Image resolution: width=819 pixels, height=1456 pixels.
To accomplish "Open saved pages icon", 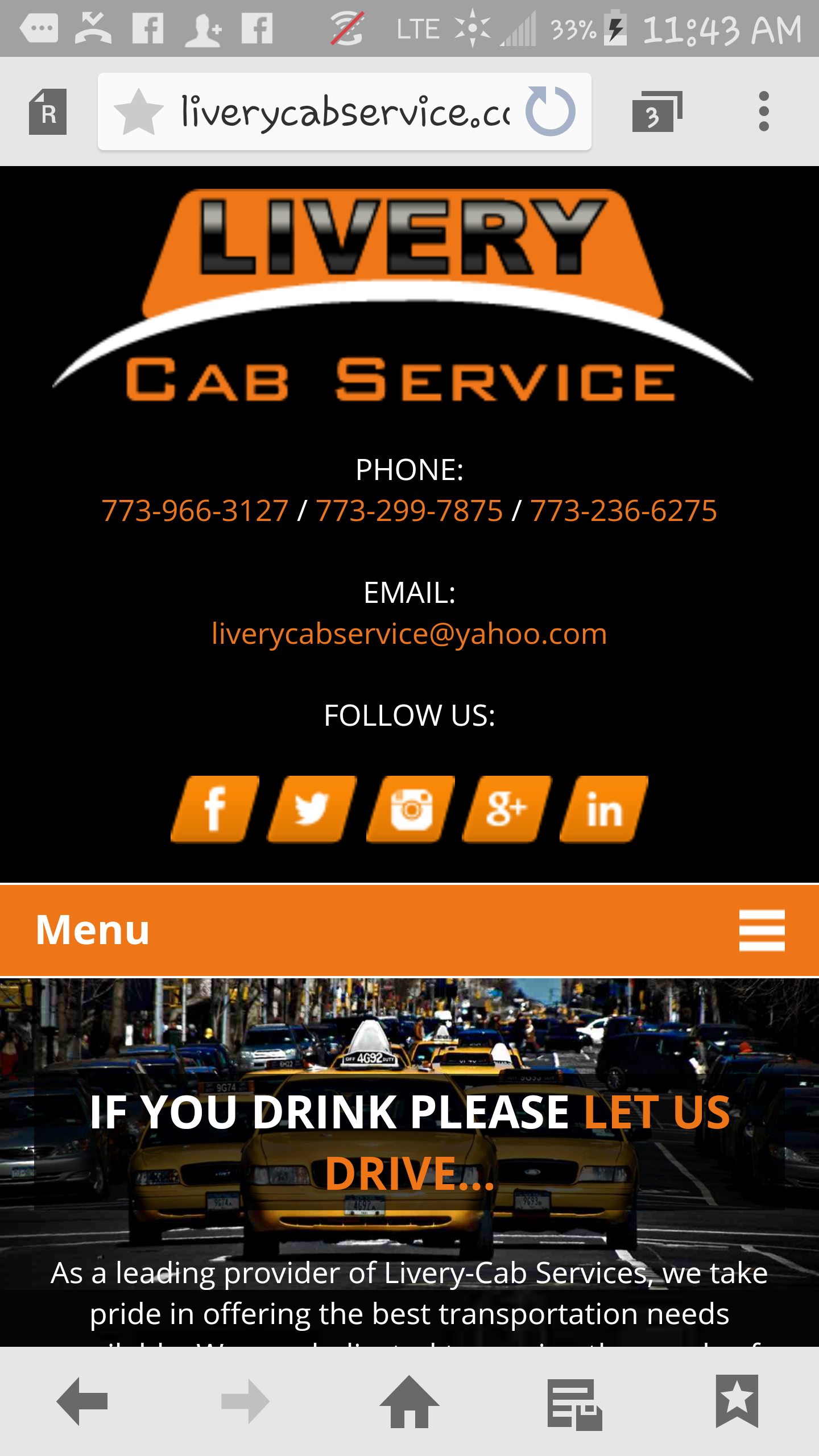I will pos(574,1403).
